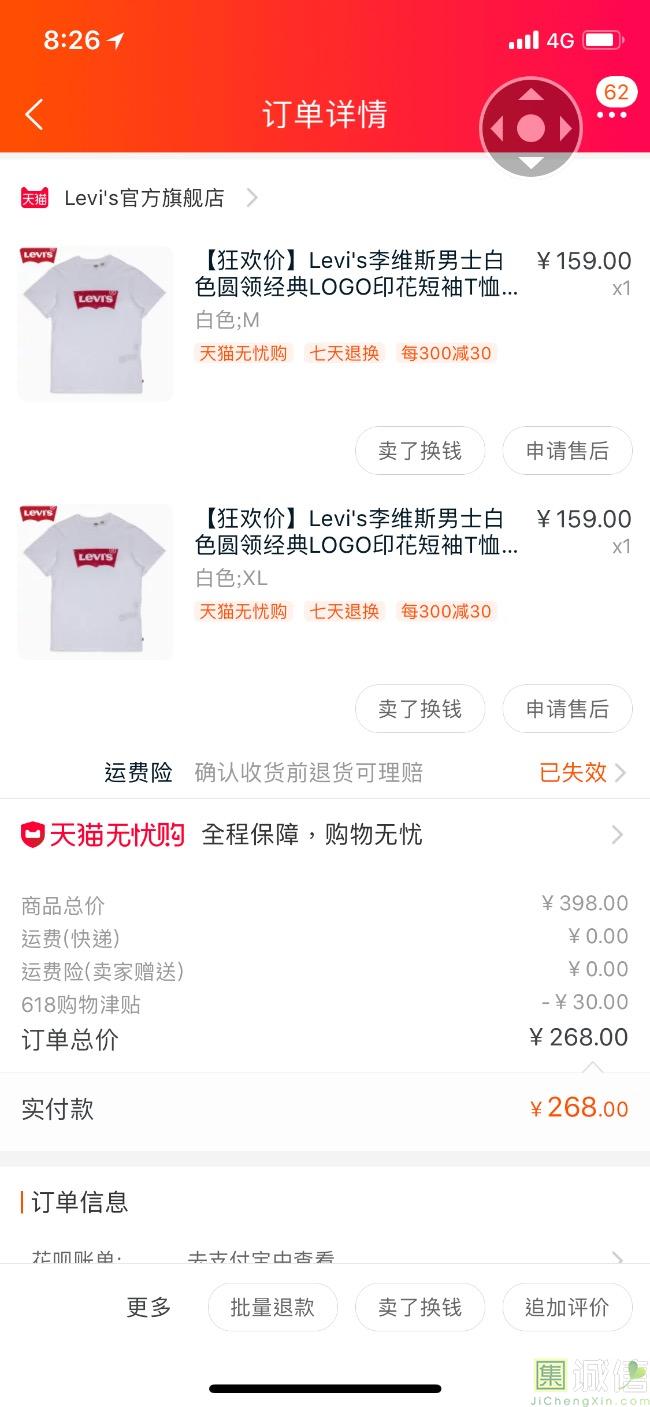The image size is (650, 1407).
Task: Select 批量退款 batch refund
Action: [x=272, y=1307]
